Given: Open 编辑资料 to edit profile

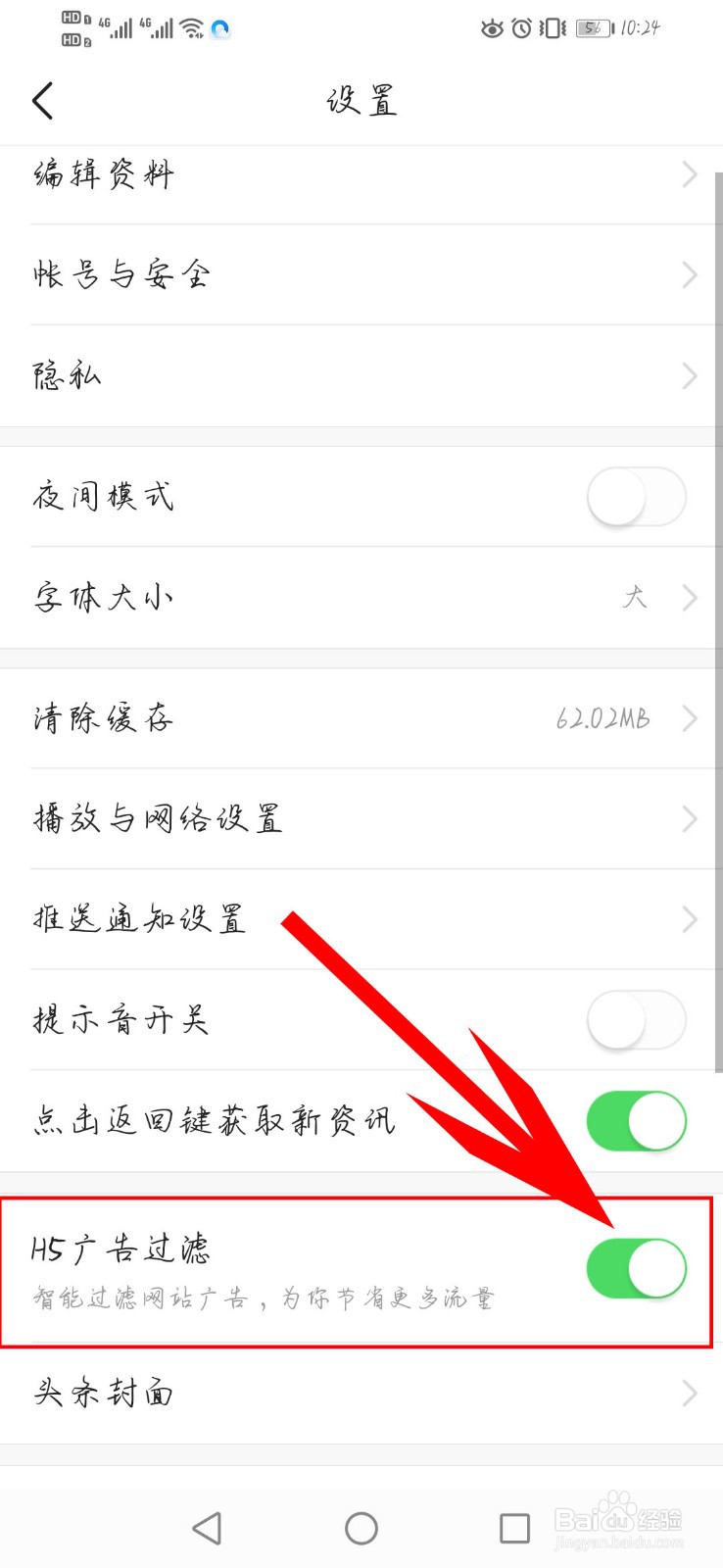Looking at the screenshot, I should coord(361,174).
